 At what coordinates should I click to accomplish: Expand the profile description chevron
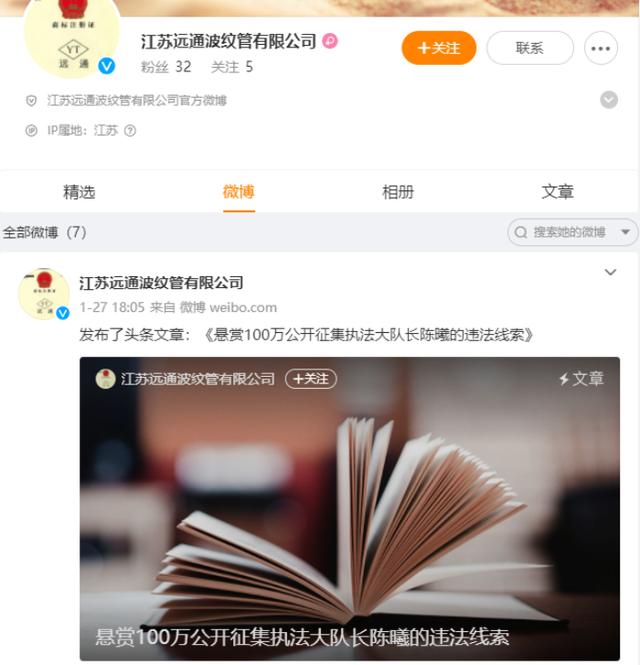click(608, 100)
